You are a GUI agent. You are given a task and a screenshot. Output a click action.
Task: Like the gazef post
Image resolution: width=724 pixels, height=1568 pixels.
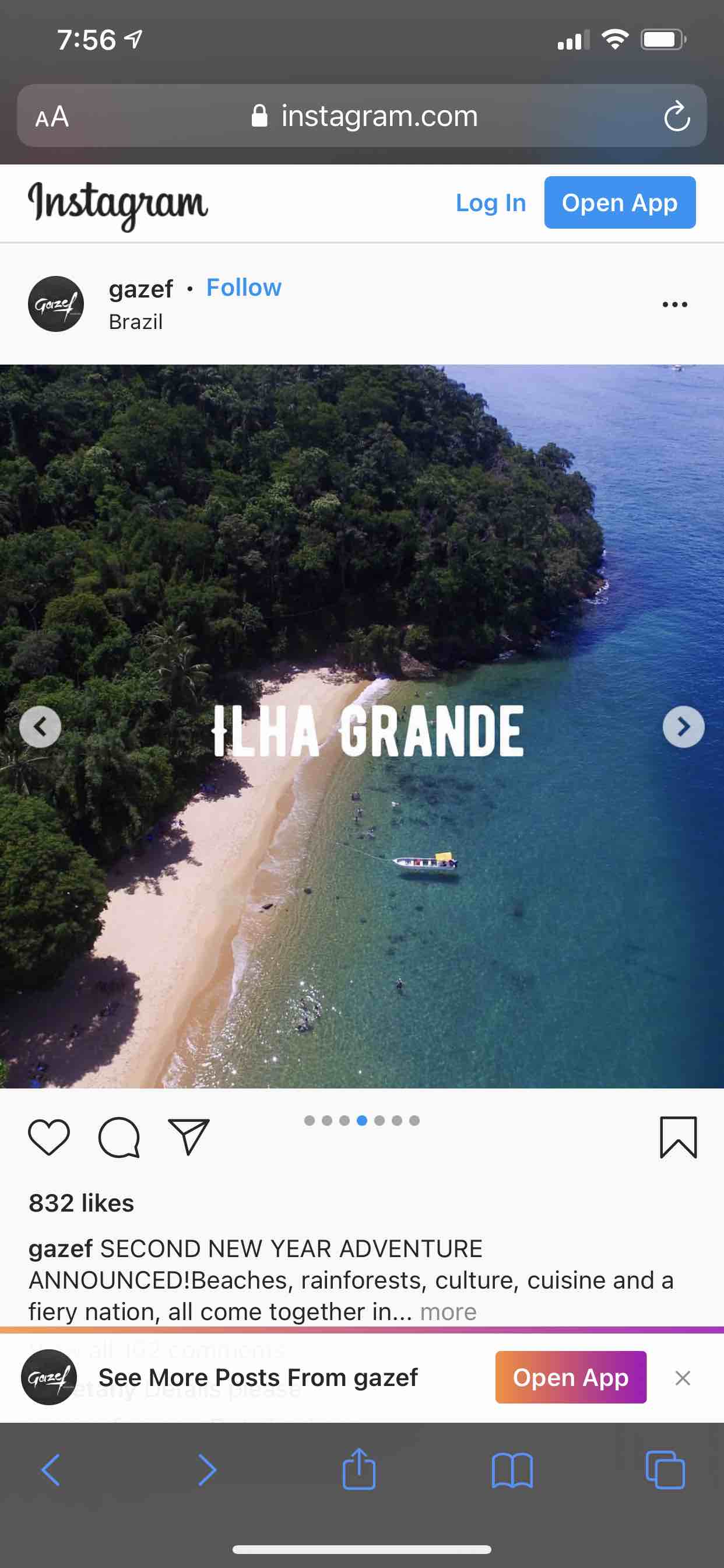click(x=48, y=1136)
